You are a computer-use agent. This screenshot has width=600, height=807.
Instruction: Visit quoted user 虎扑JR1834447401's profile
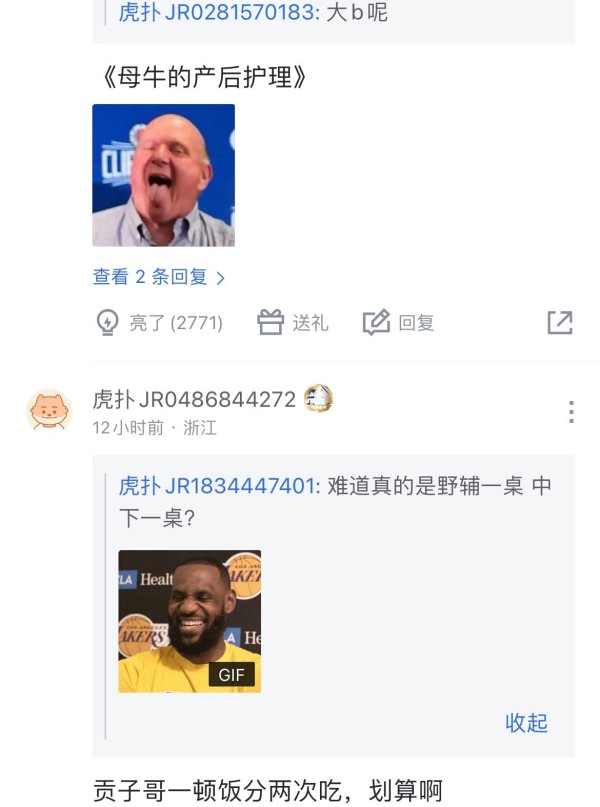click(217, 486)
